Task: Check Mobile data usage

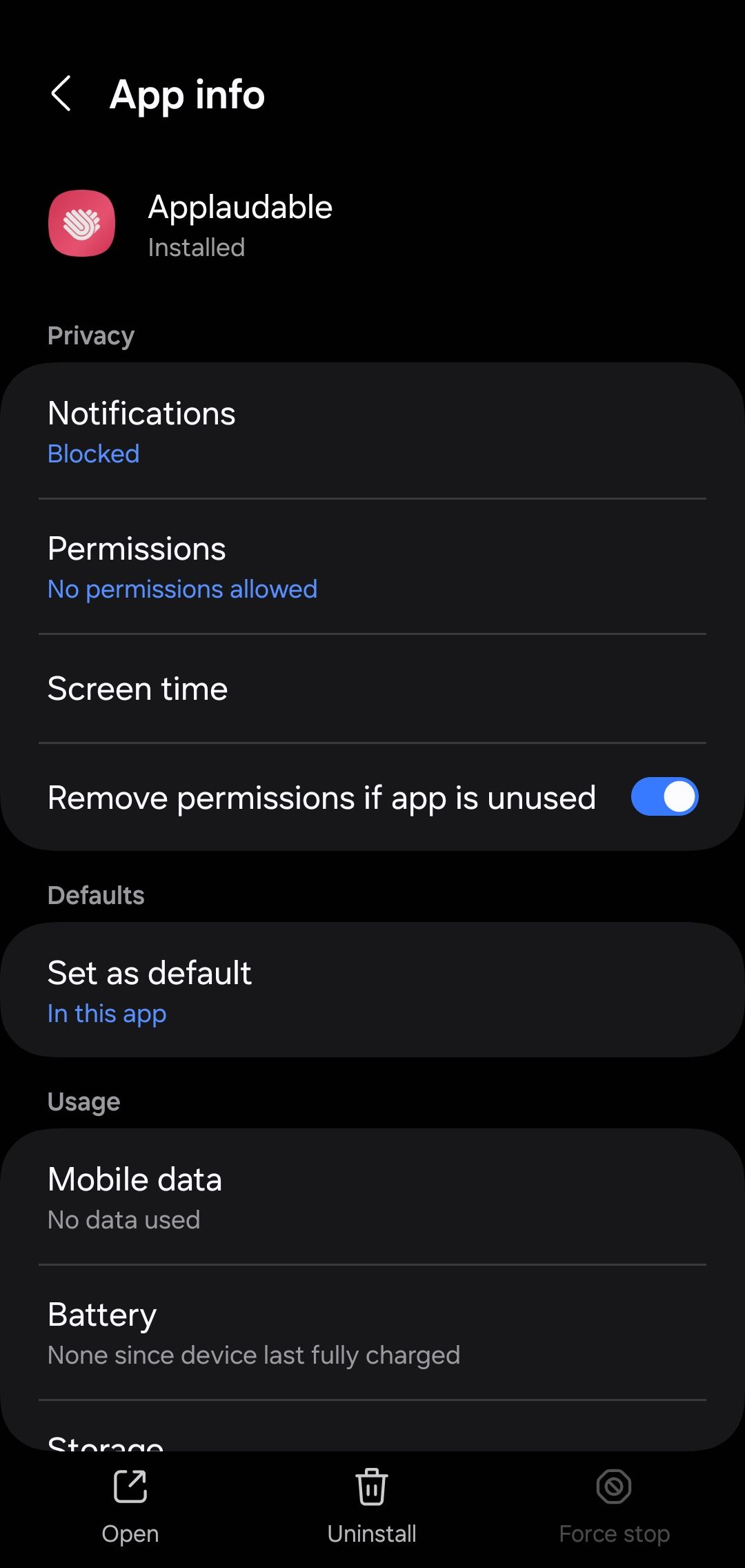Action: (x=372, y=1198)
